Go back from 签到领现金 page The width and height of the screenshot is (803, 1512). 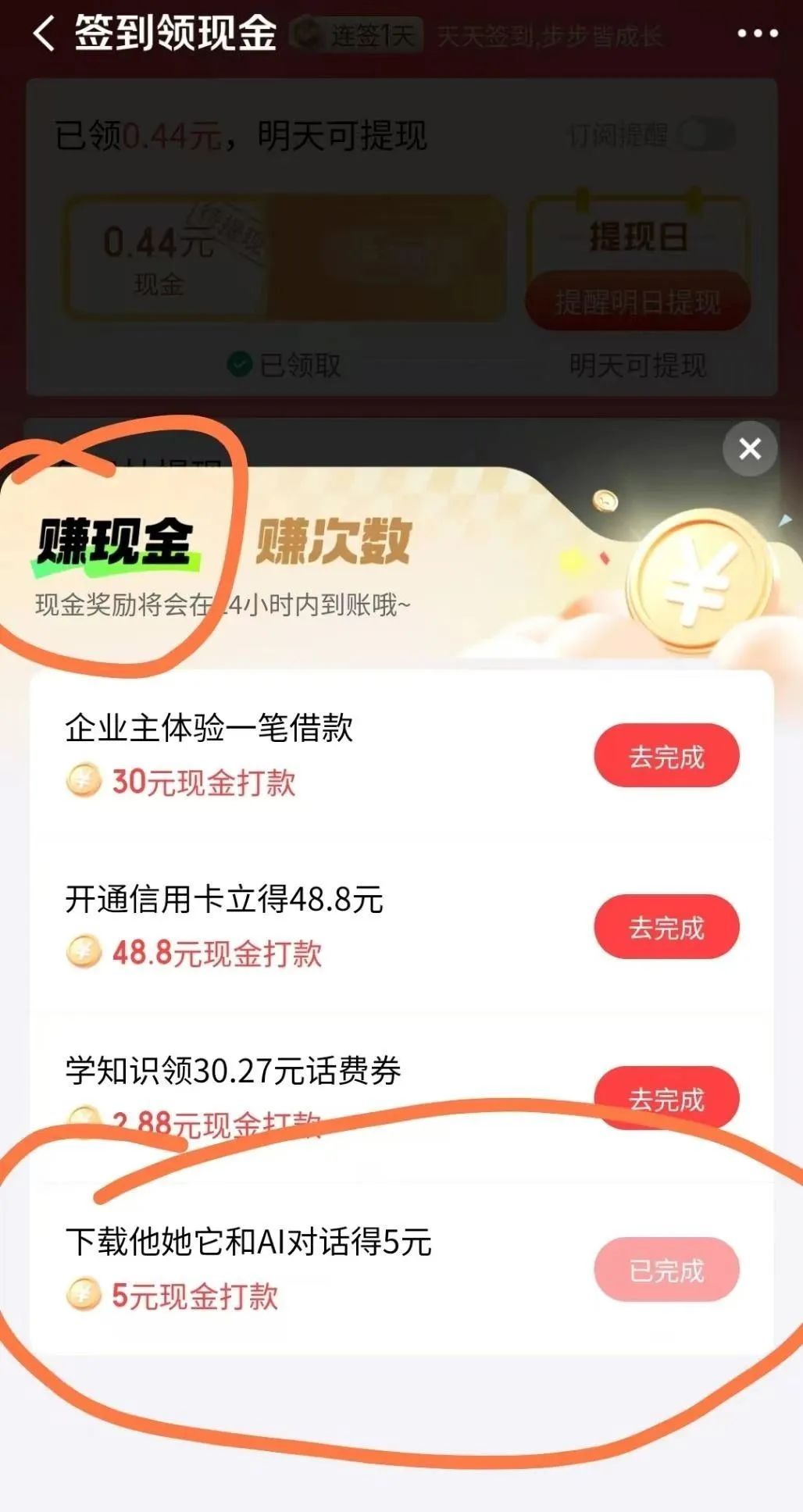(x=44, y=34)
